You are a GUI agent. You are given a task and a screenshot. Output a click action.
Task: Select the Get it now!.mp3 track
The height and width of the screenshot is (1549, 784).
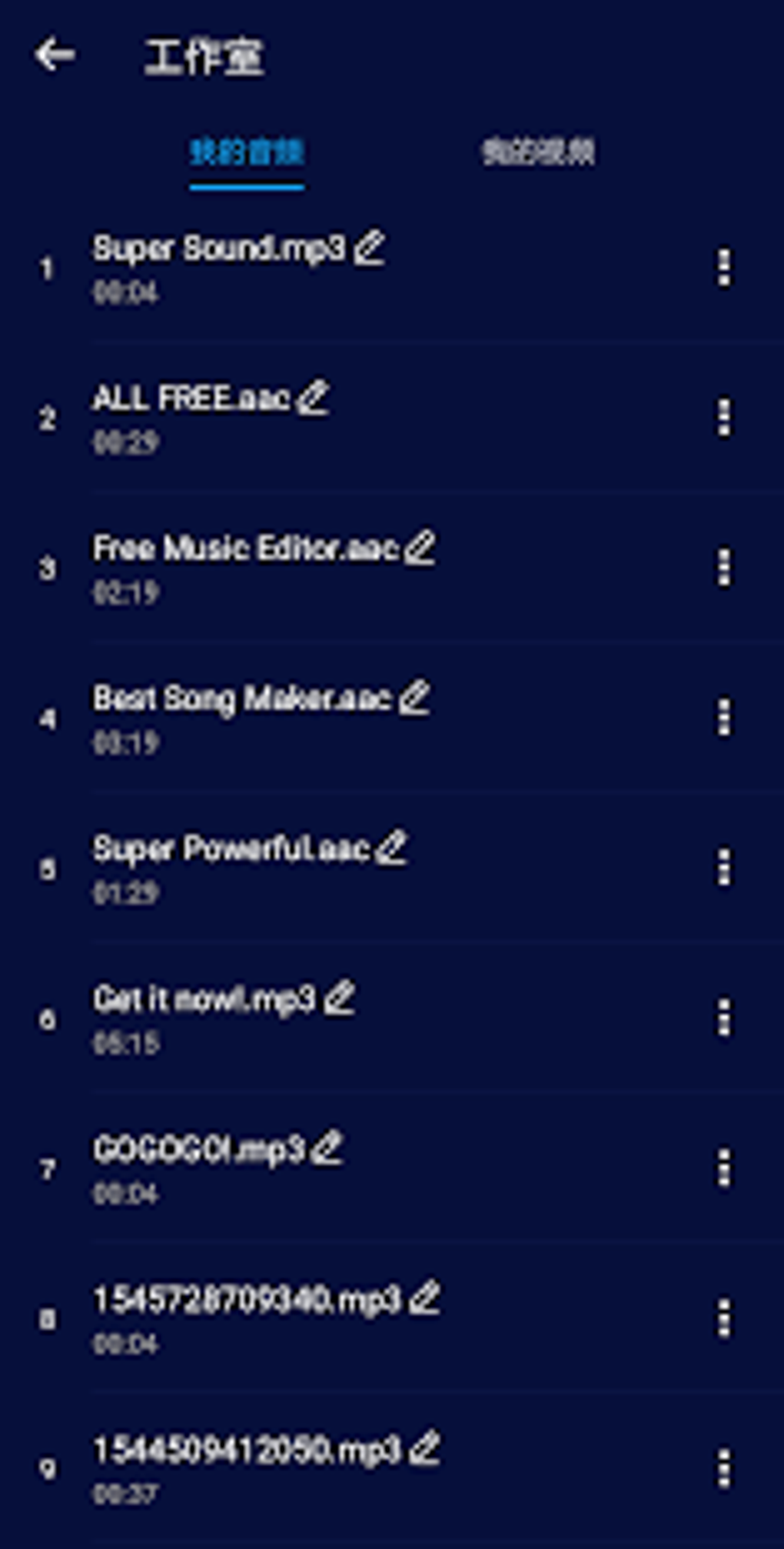pyautogui.click(x=204, y=999)
